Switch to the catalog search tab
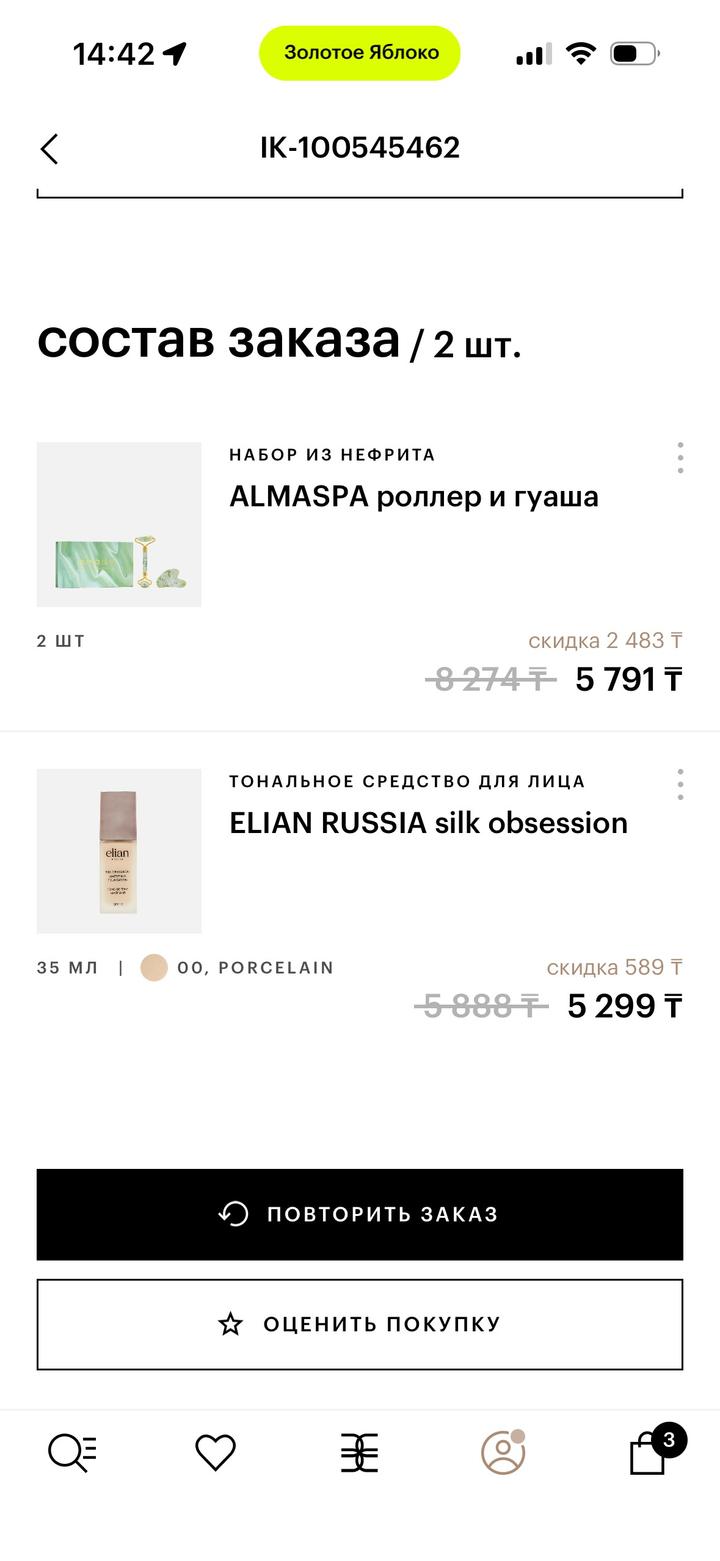 (x=72, y=1453)
